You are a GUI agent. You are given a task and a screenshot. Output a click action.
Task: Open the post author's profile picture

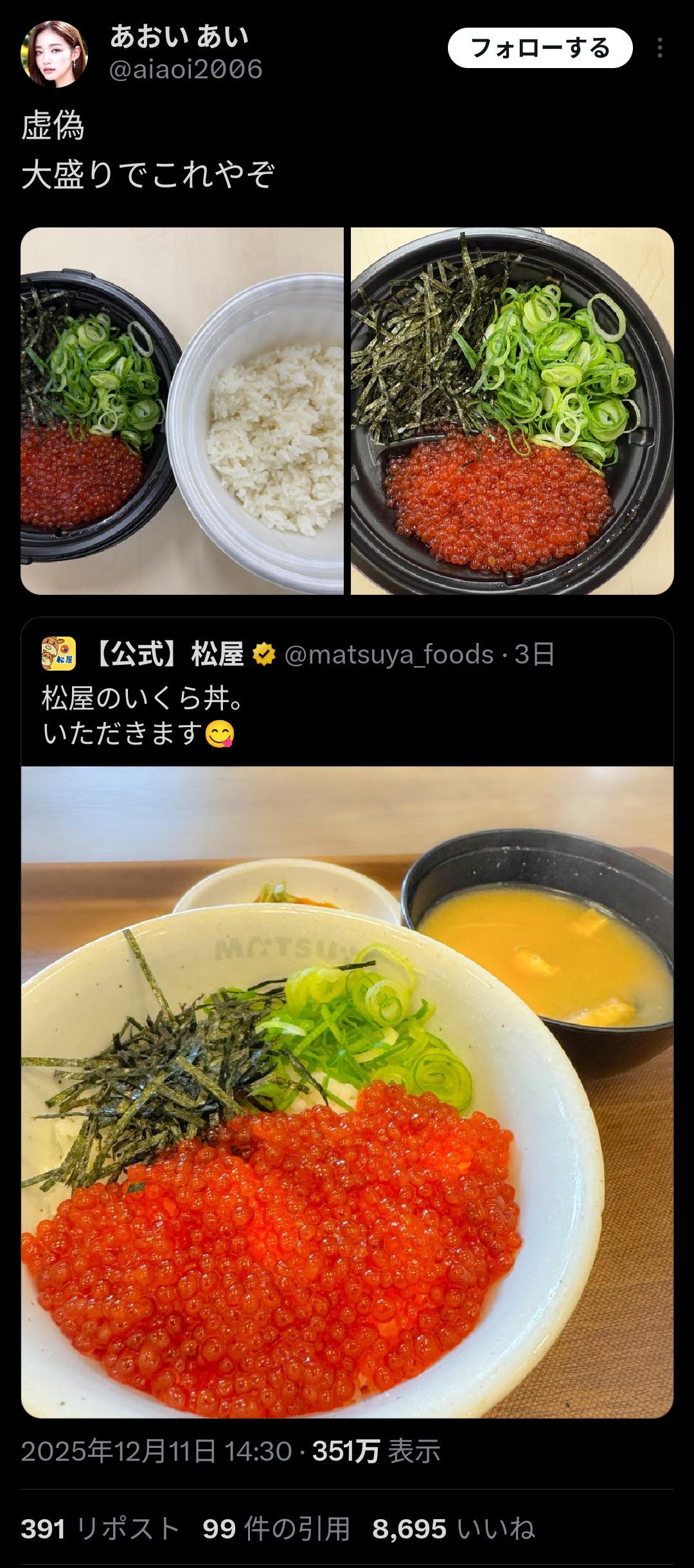click(x=55, y=54)
